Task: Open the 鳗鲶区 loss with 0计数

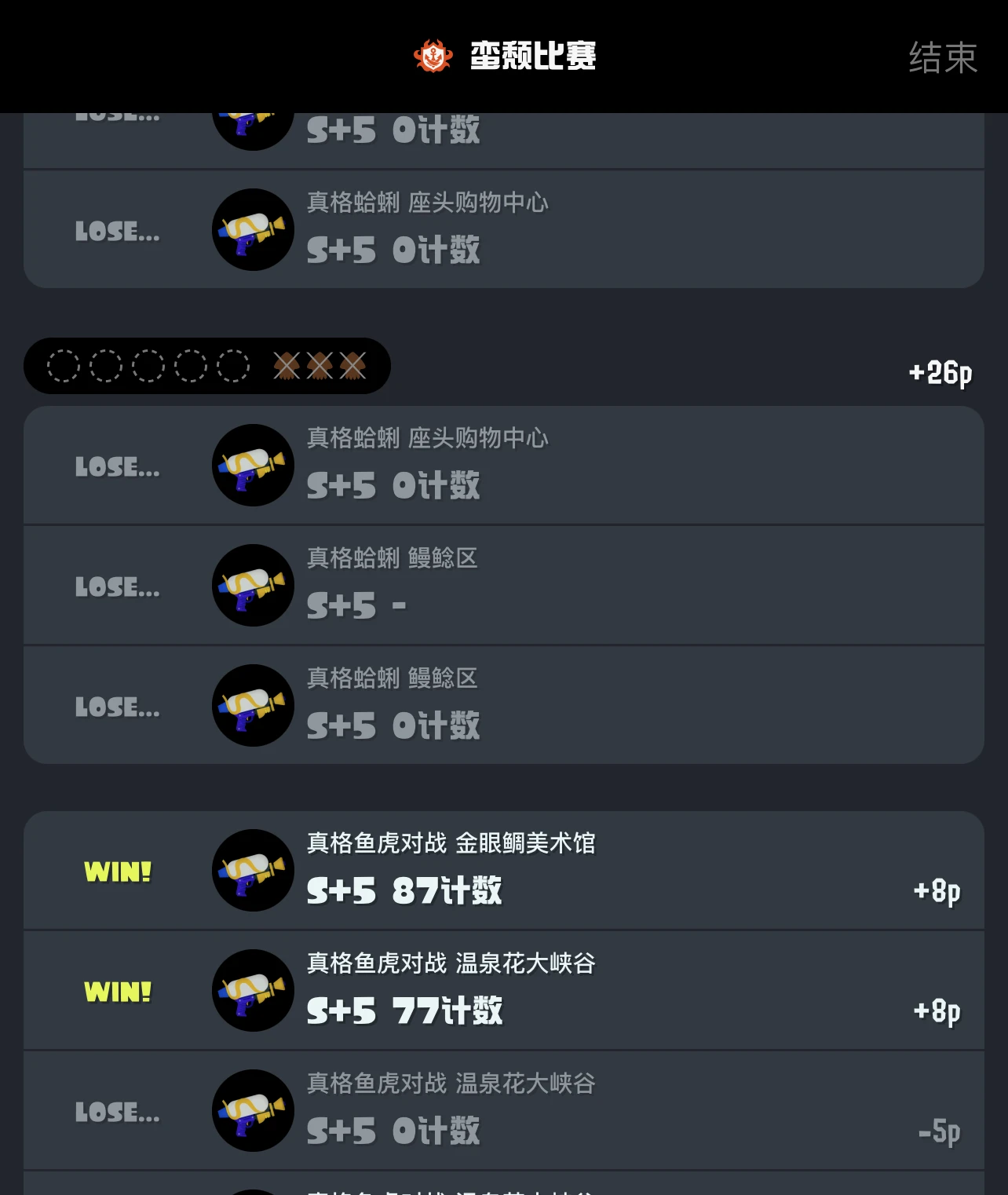Action: click(x=502, y=705)
